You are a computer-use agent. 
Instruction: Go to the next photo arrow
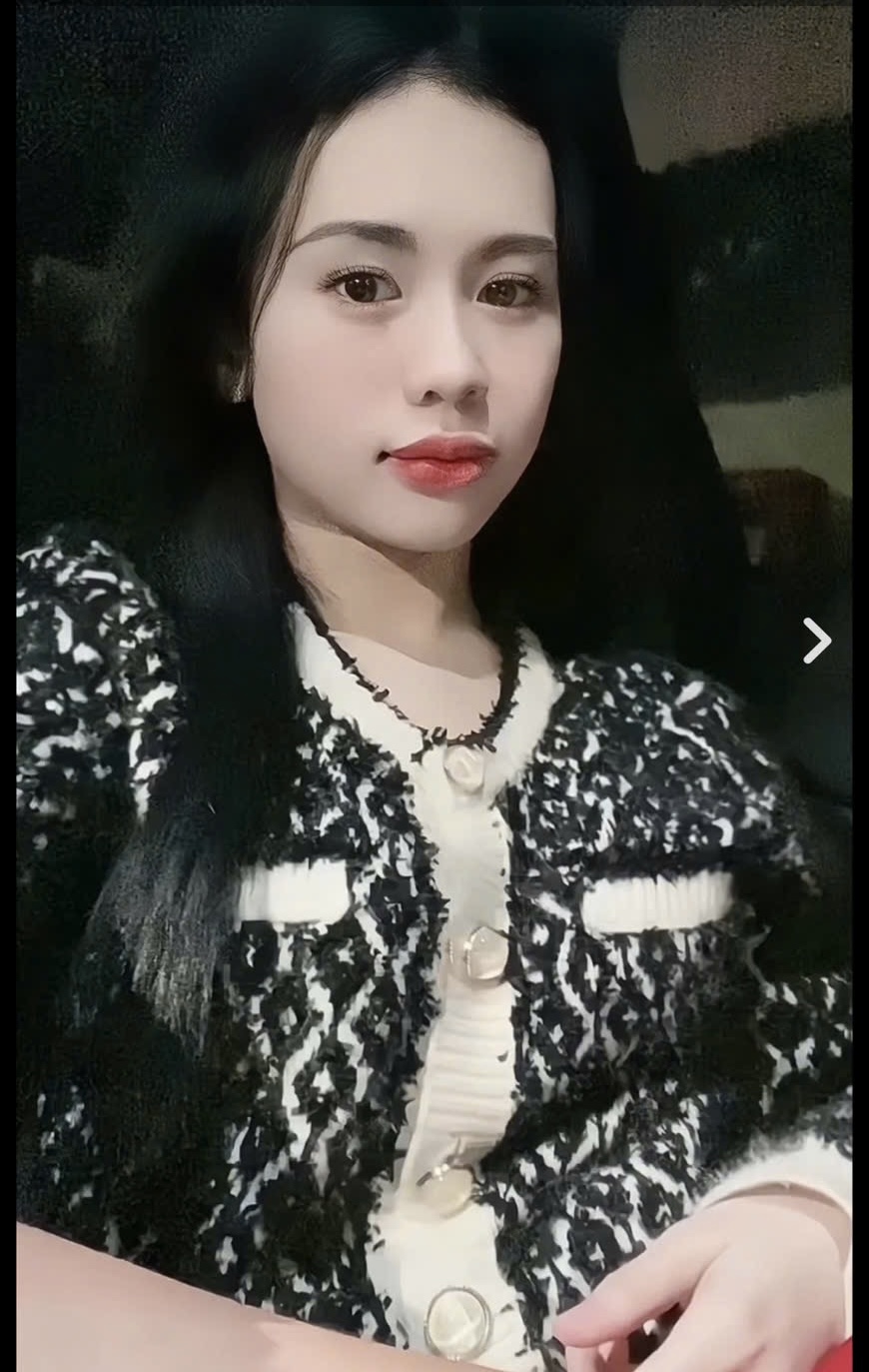[x=817, y=641]
